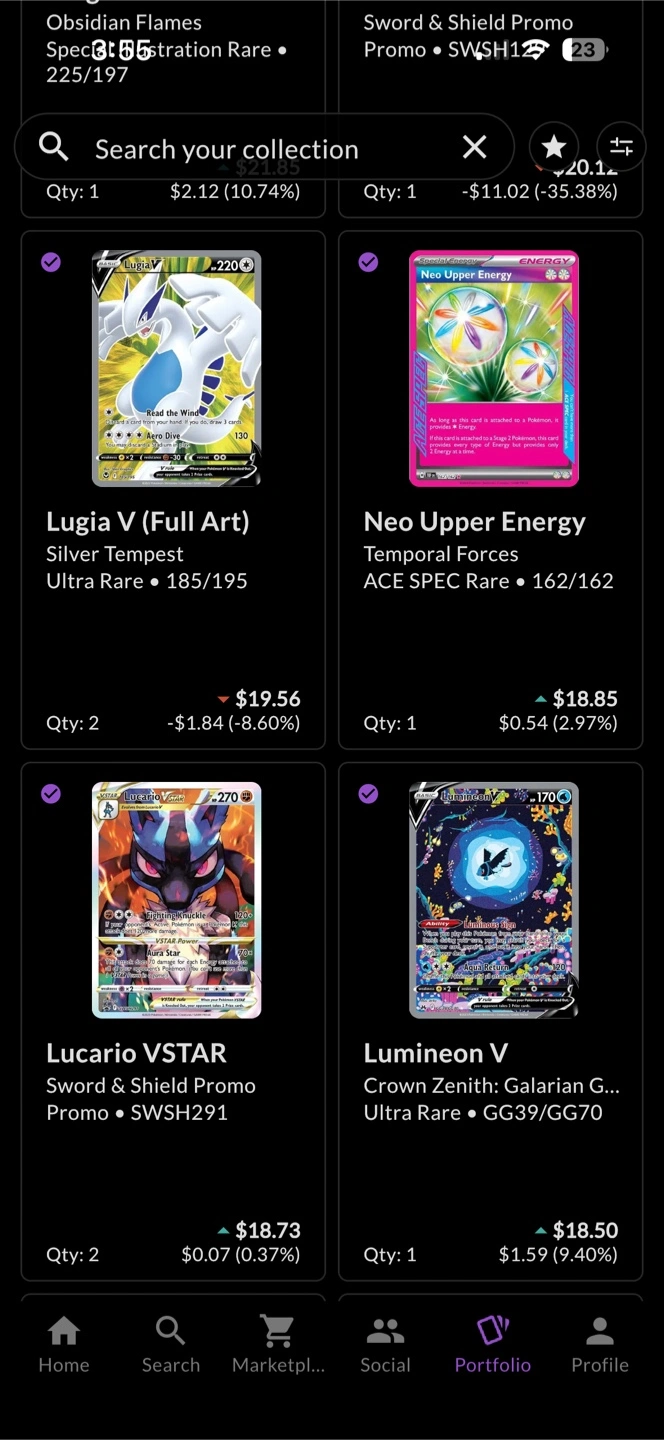Switch to the Search tab

[x=171, y=1345]
